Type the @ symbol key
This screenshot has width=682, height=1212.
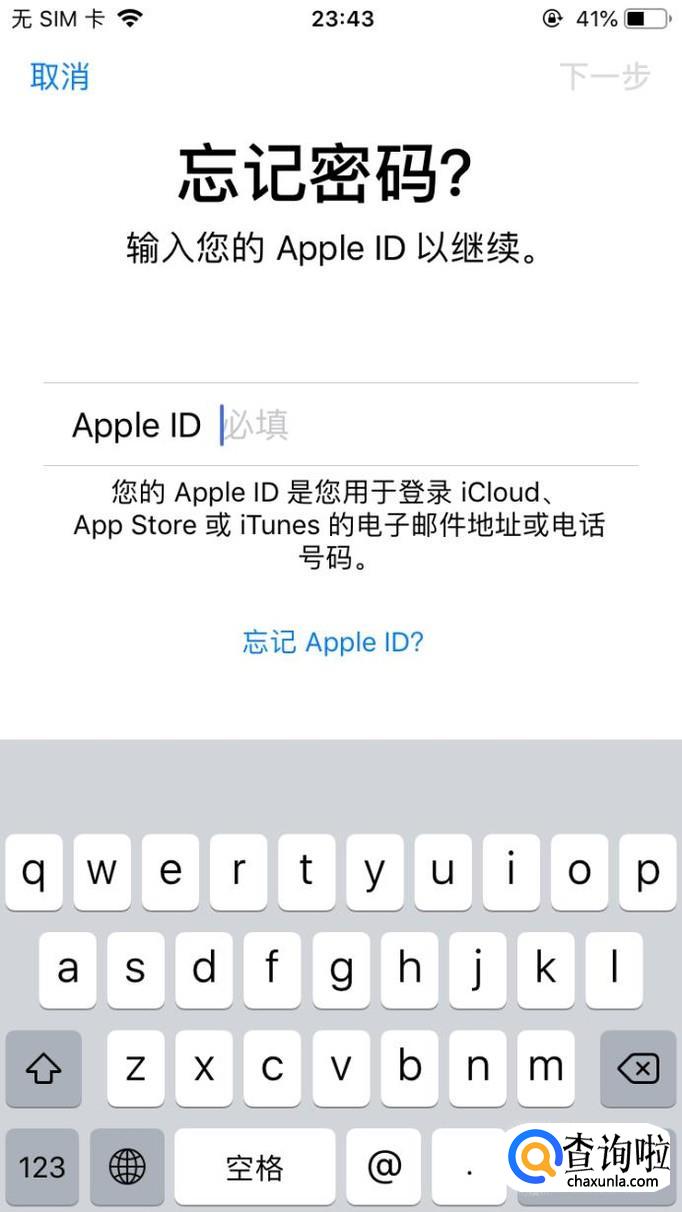[x=385, y=1166]
